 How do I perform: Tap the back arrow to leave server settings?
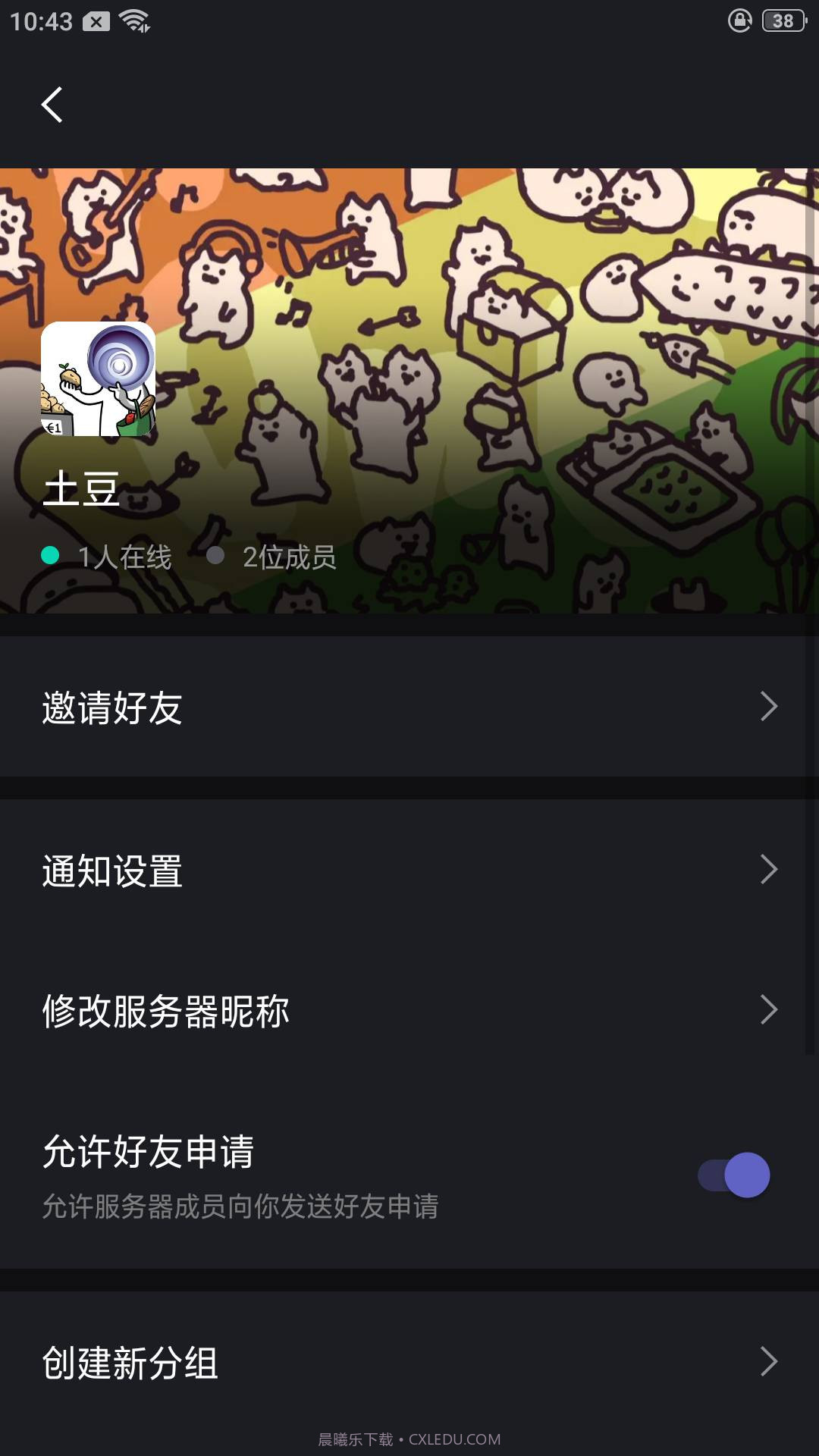pos(53,105)
